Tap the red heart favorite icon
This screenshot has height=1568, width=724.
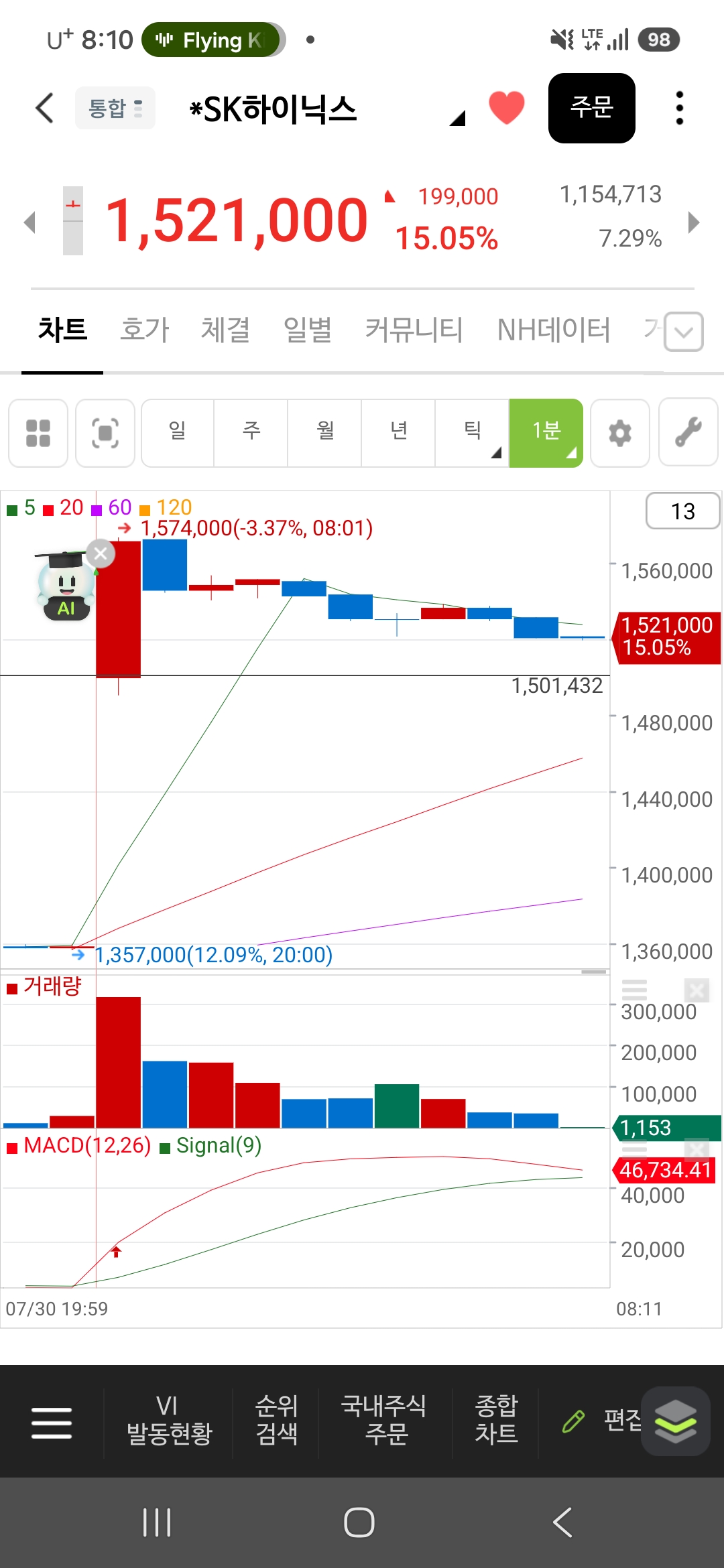point(506,107)
